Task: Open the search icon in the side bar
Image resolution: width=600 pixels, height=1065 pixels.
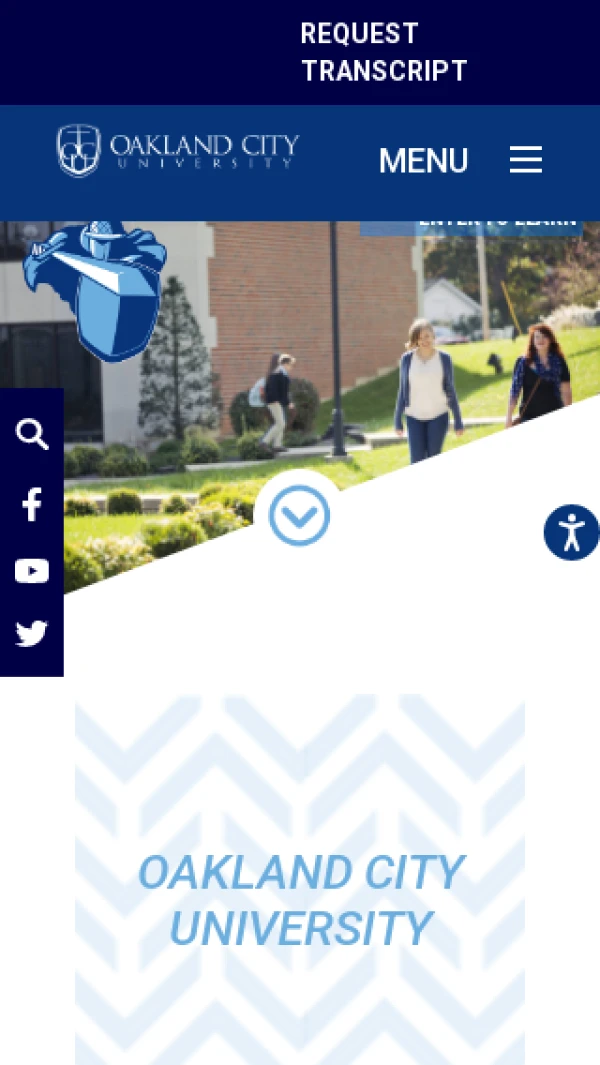Action: coord(32,435)
